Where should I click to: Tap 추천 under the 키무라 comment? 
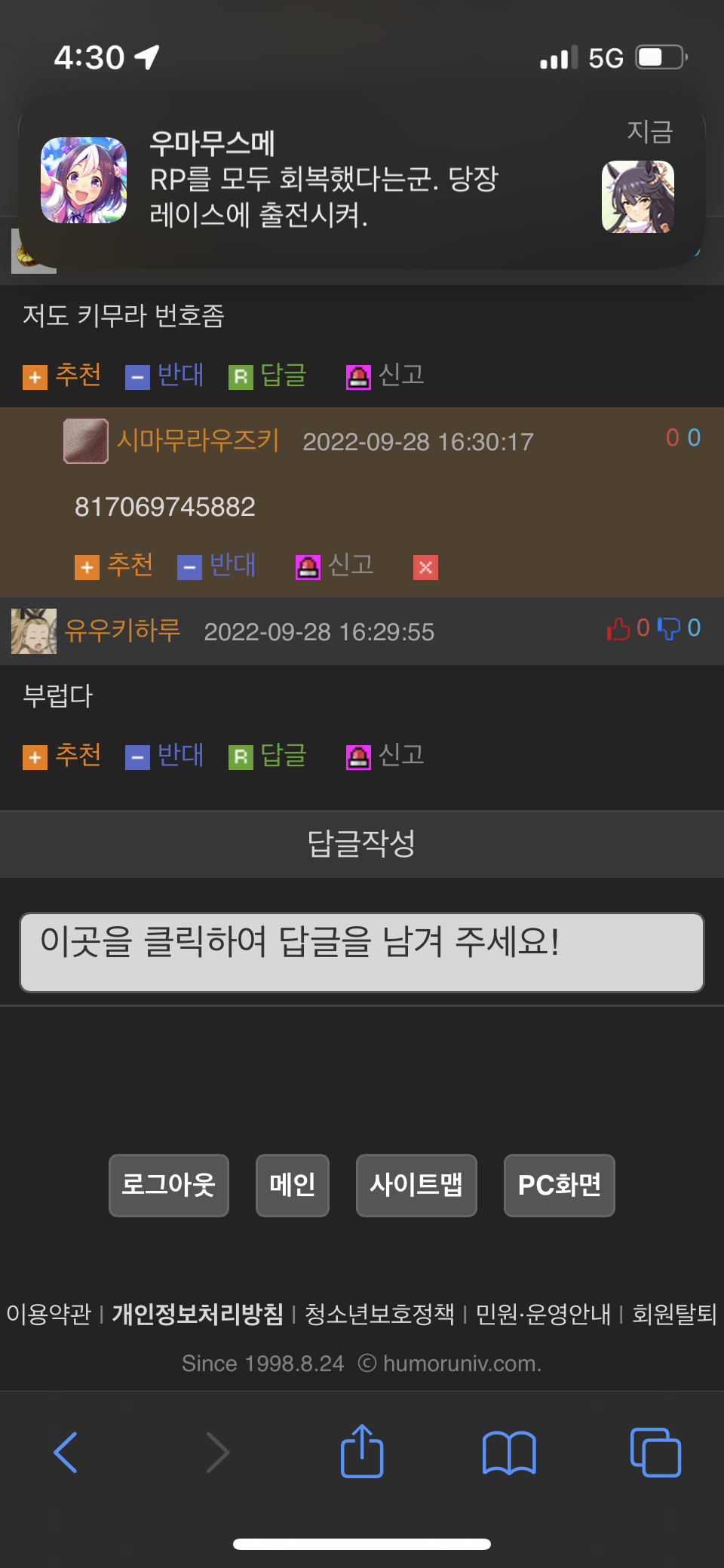pos(62,375)
